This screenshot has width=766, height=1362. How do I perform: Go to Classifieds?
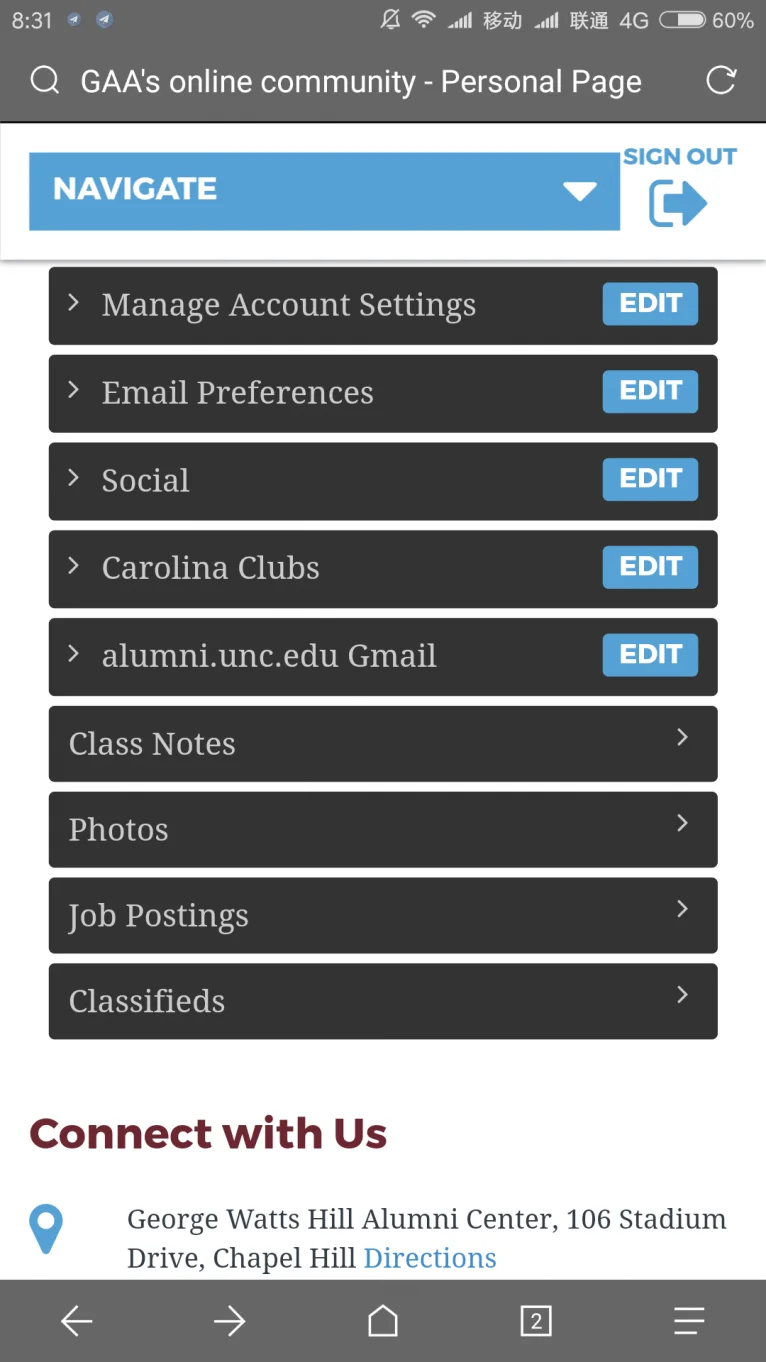click(x=383, y=1002)
